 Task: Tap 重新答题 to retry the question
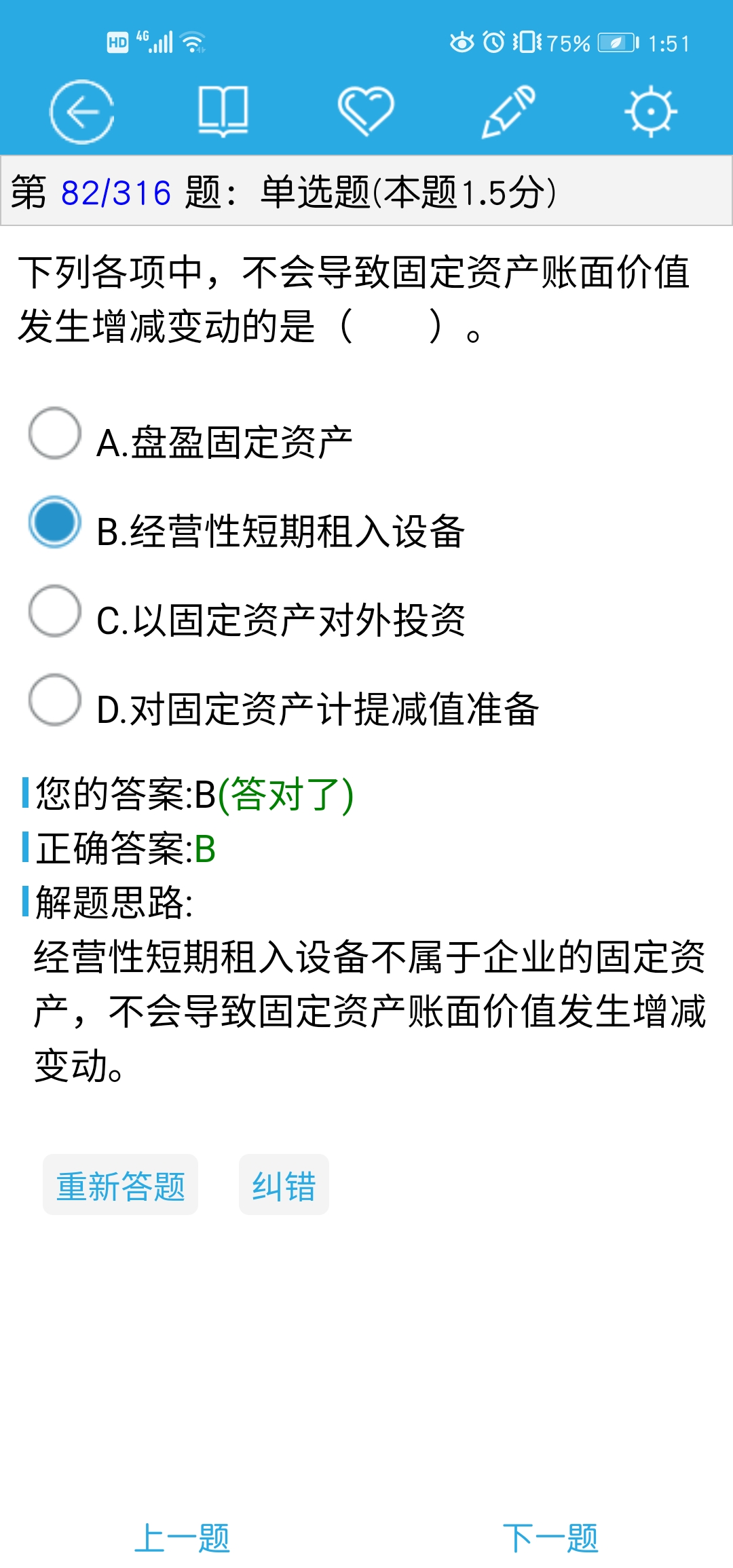pyautogui.click(x=120, y=1184)
